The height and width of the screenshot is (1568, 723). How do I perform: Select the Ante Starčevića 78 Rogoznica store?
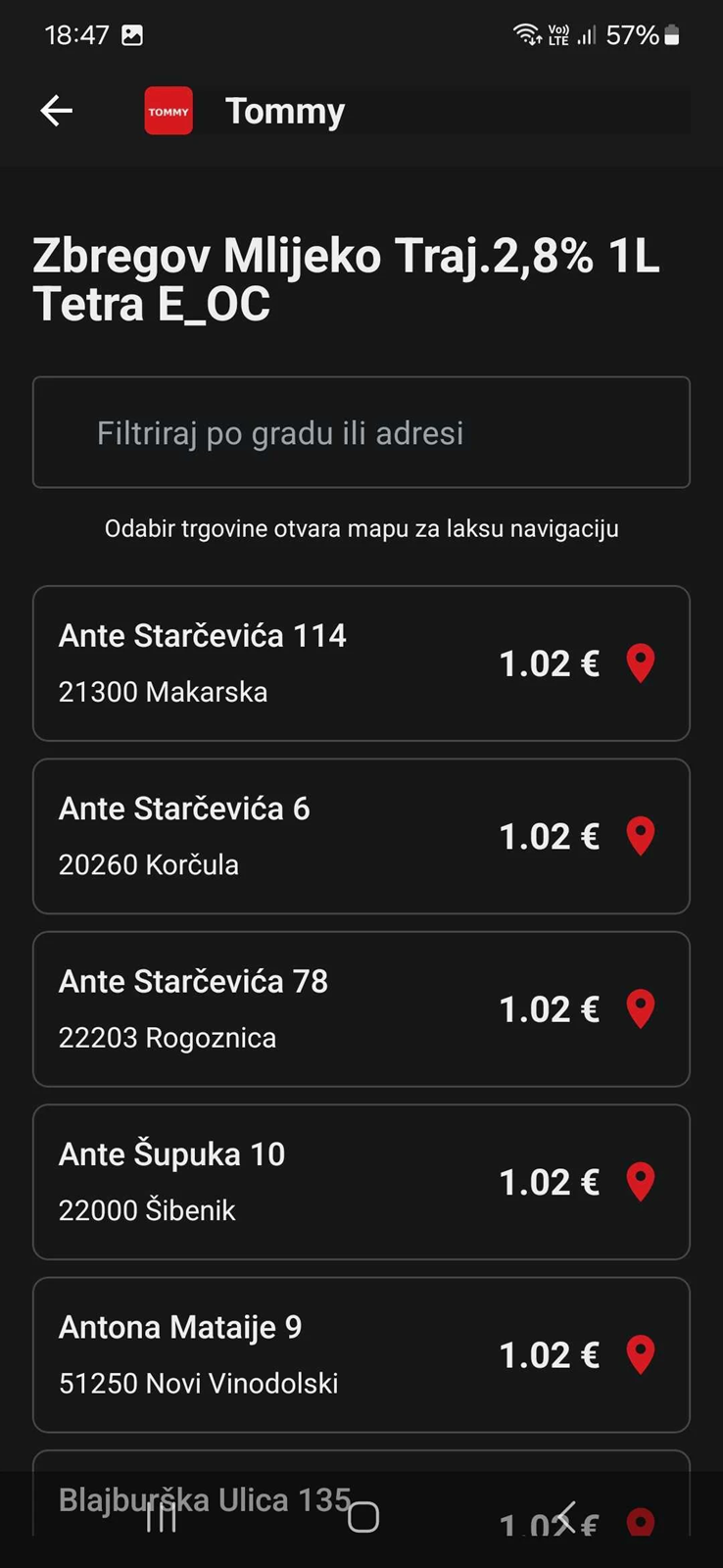361,1009
